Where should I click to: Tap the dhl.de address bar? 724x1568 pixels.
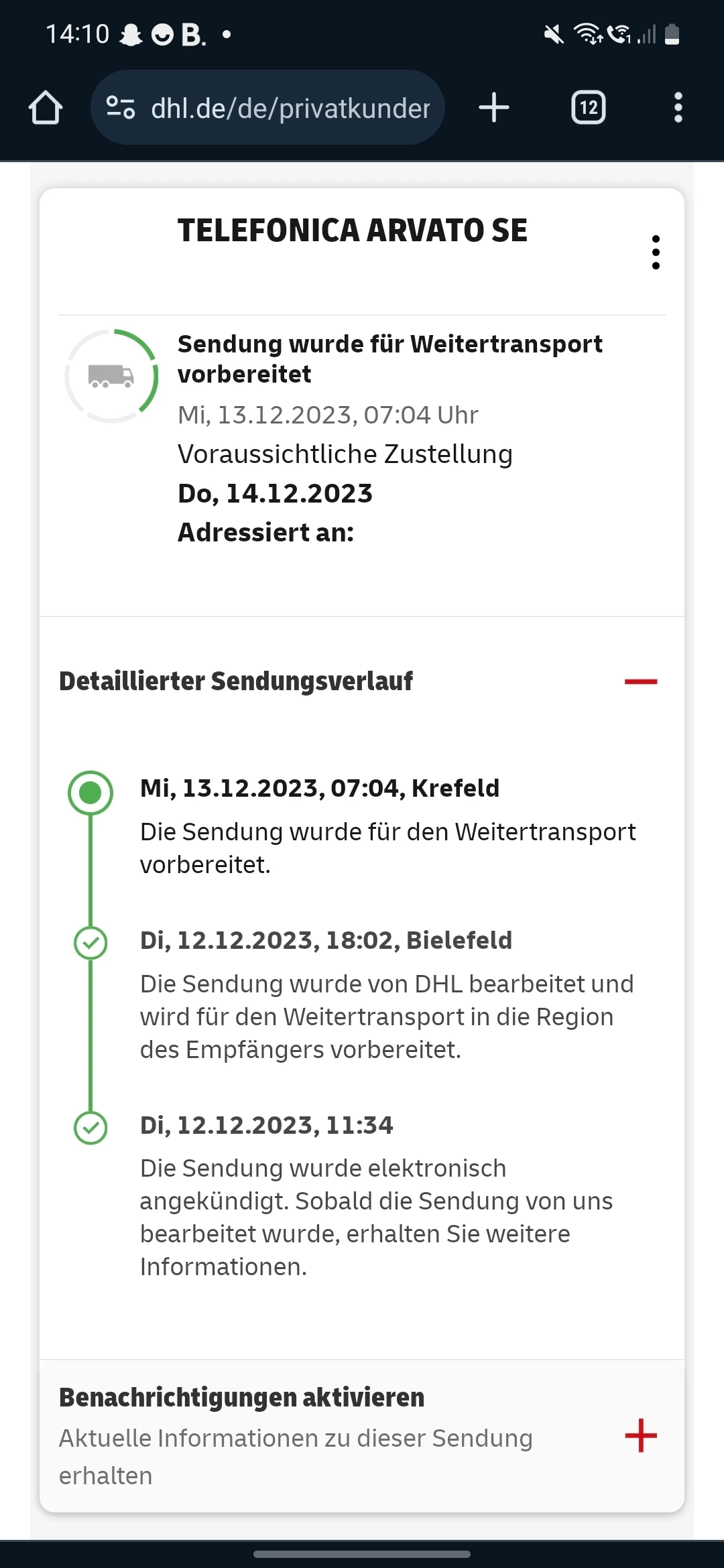(x=290, y=108)
